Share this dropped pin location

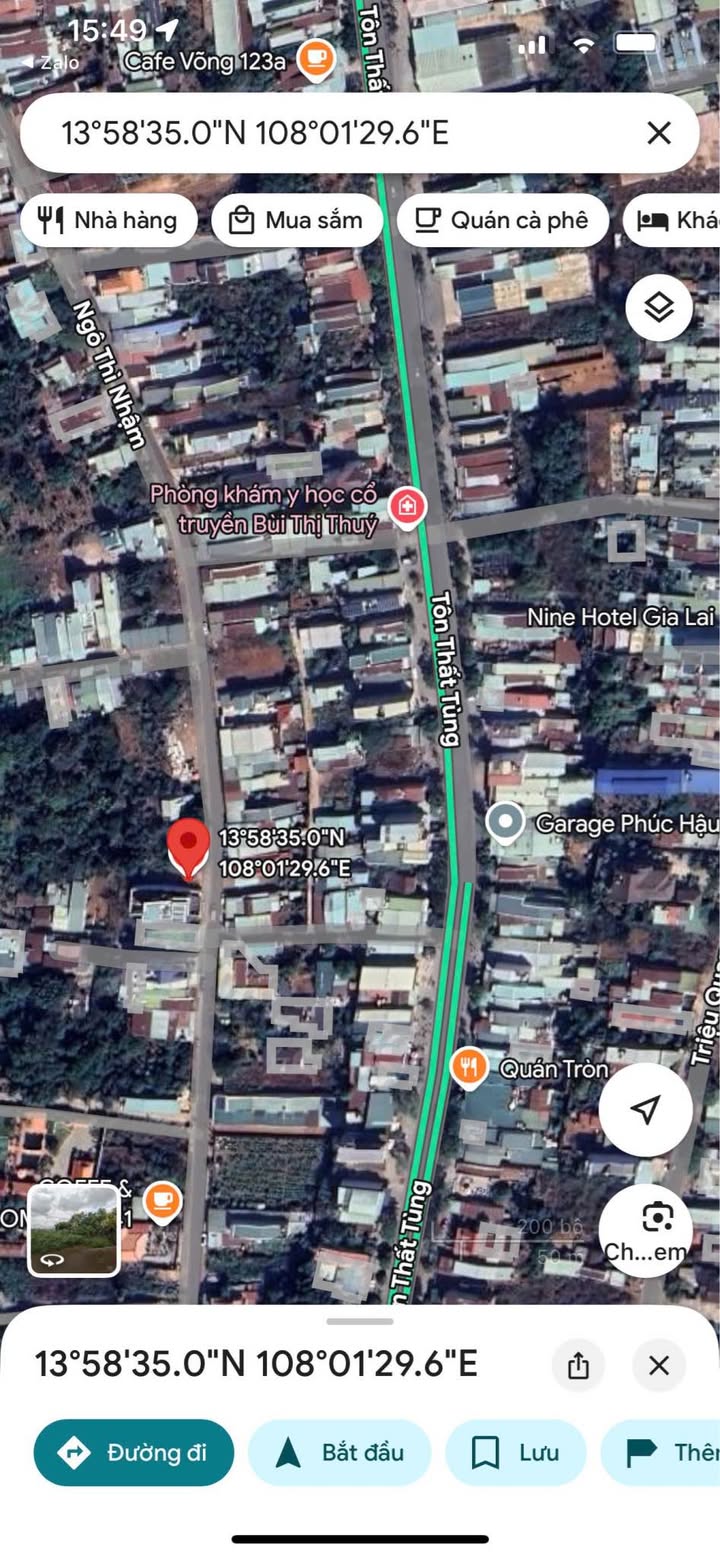tap(578, 1365)
